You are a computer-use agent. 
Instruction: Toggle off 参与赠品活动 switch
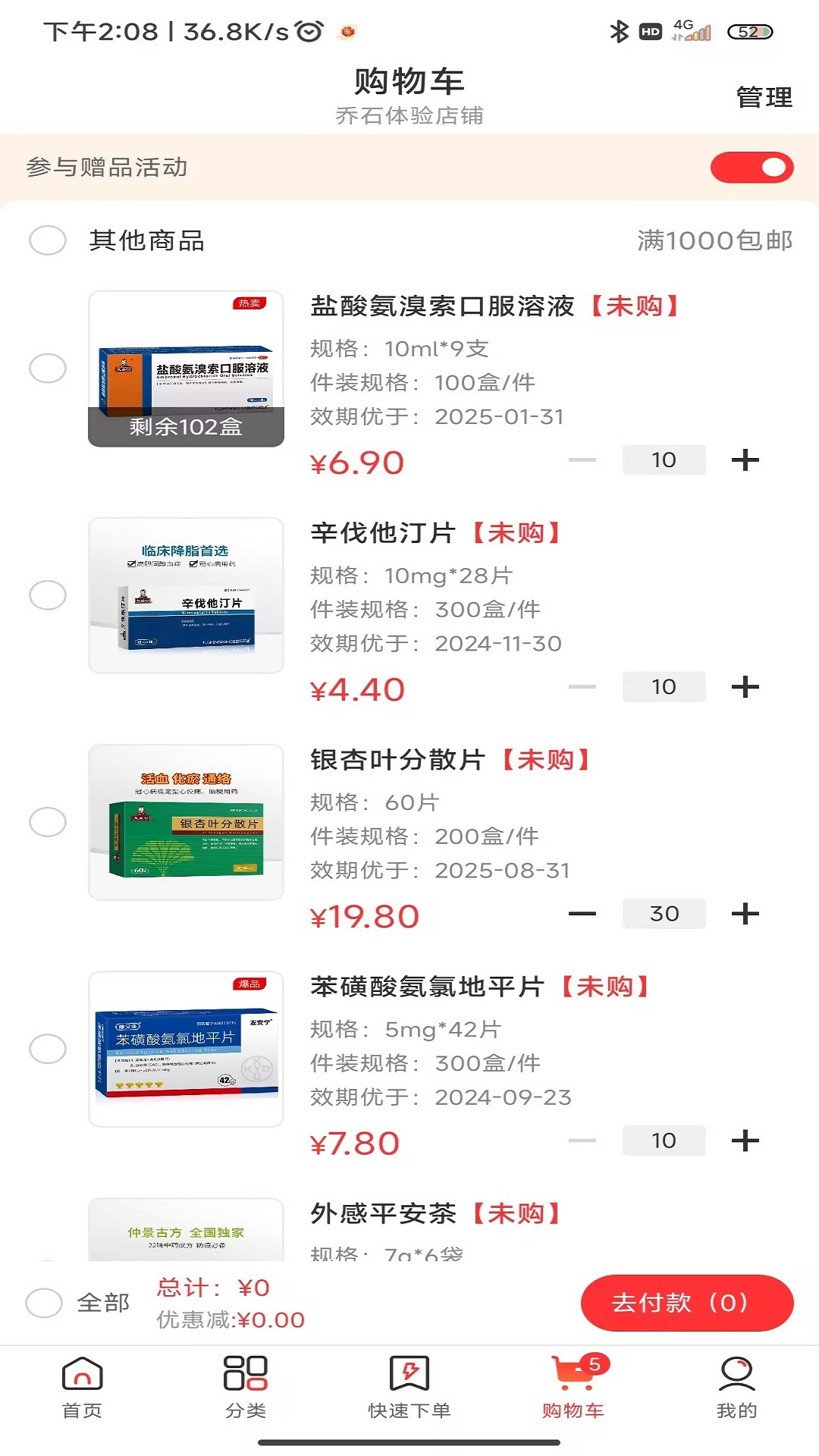click(x=751, y=168)
